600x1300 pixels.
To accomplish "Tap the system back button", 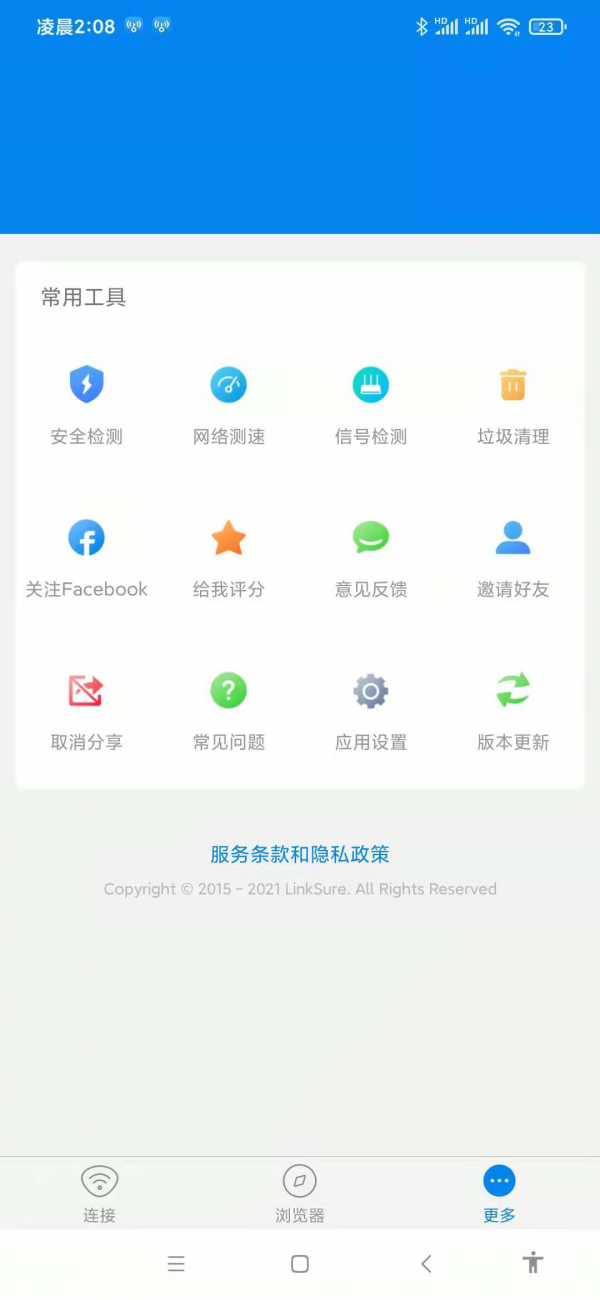I will [426, 1264].
